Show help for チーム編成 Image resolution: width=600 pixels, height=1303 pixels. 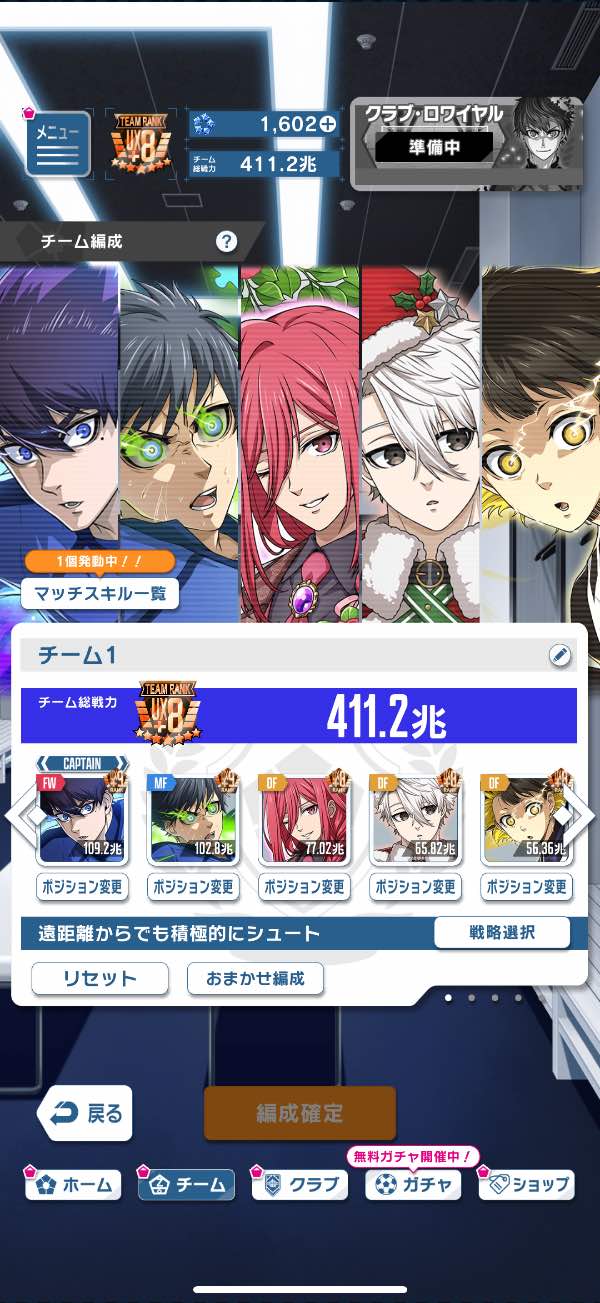227,241
